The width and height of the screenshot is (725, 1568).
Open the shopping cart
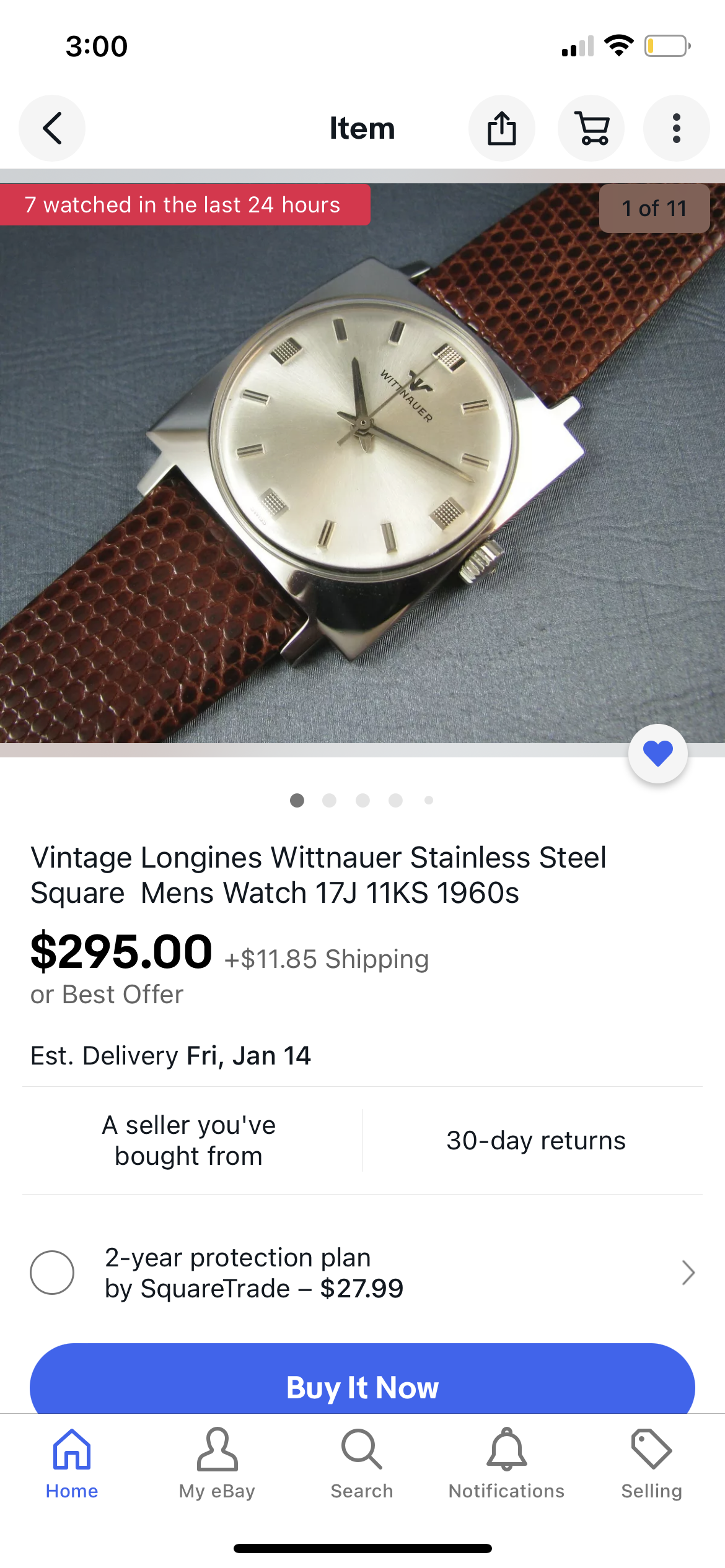[591, 128]
